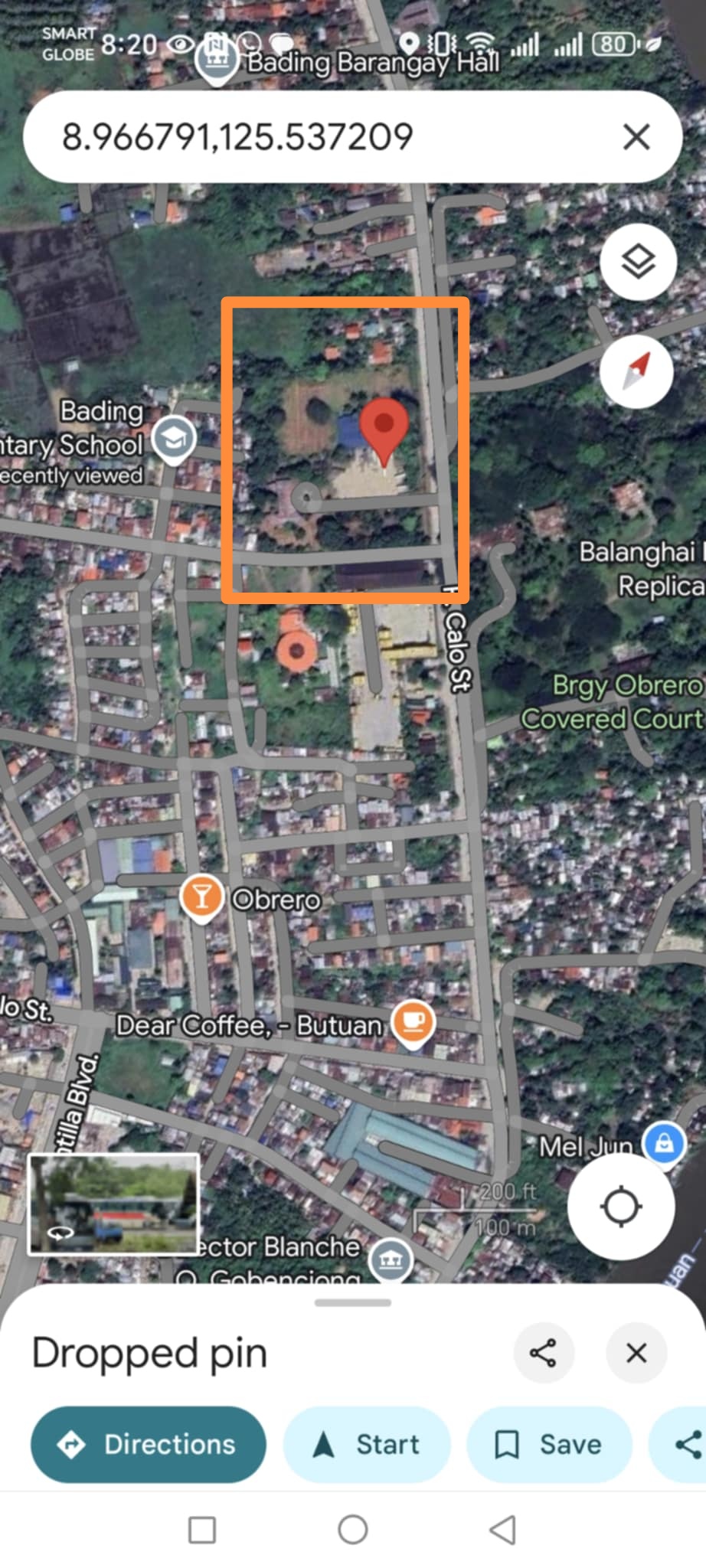706x1568 pixels.
Task: Clear the coordinates in the search box
Action: (x=636, y=138)
